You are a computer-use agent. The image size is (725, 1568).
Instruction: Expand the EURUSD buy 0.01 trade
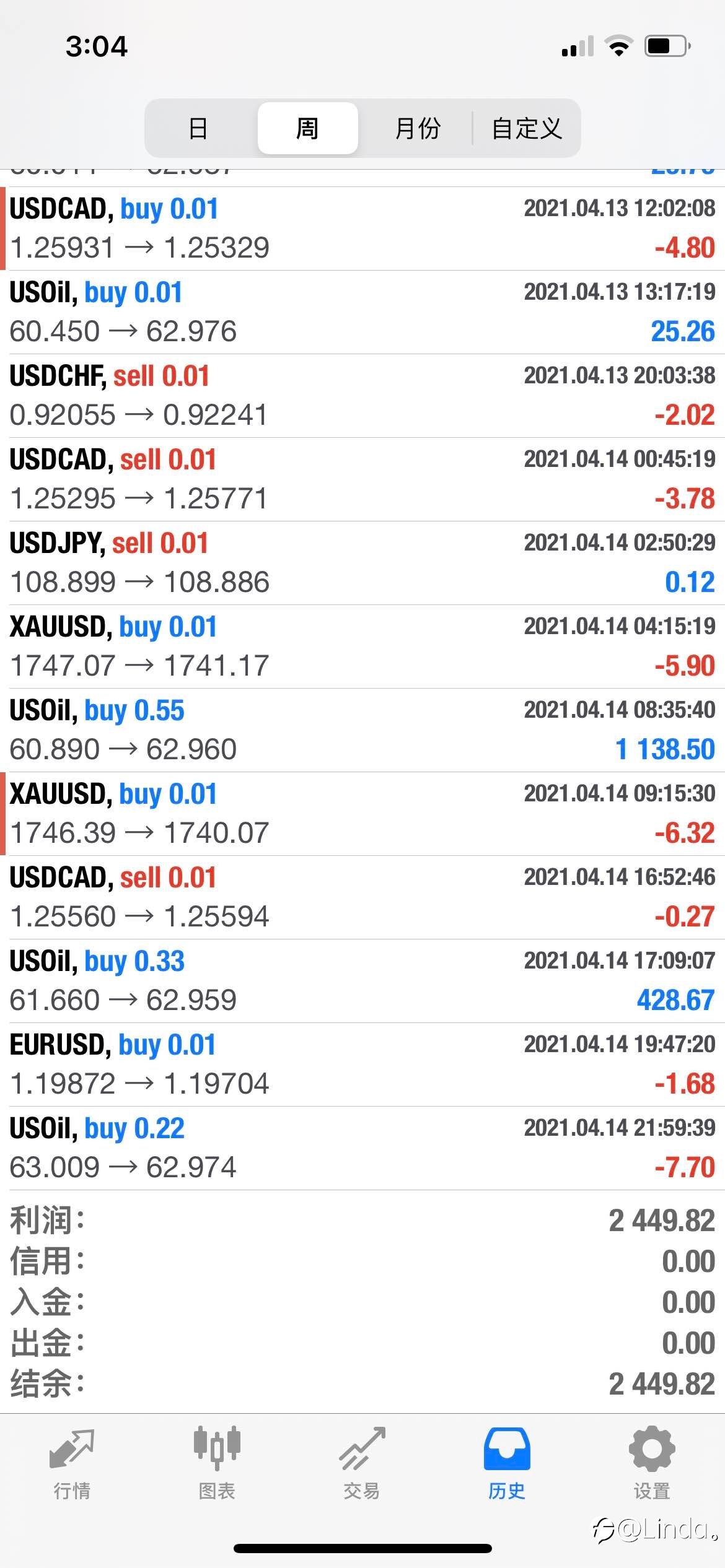(362, 1065)
